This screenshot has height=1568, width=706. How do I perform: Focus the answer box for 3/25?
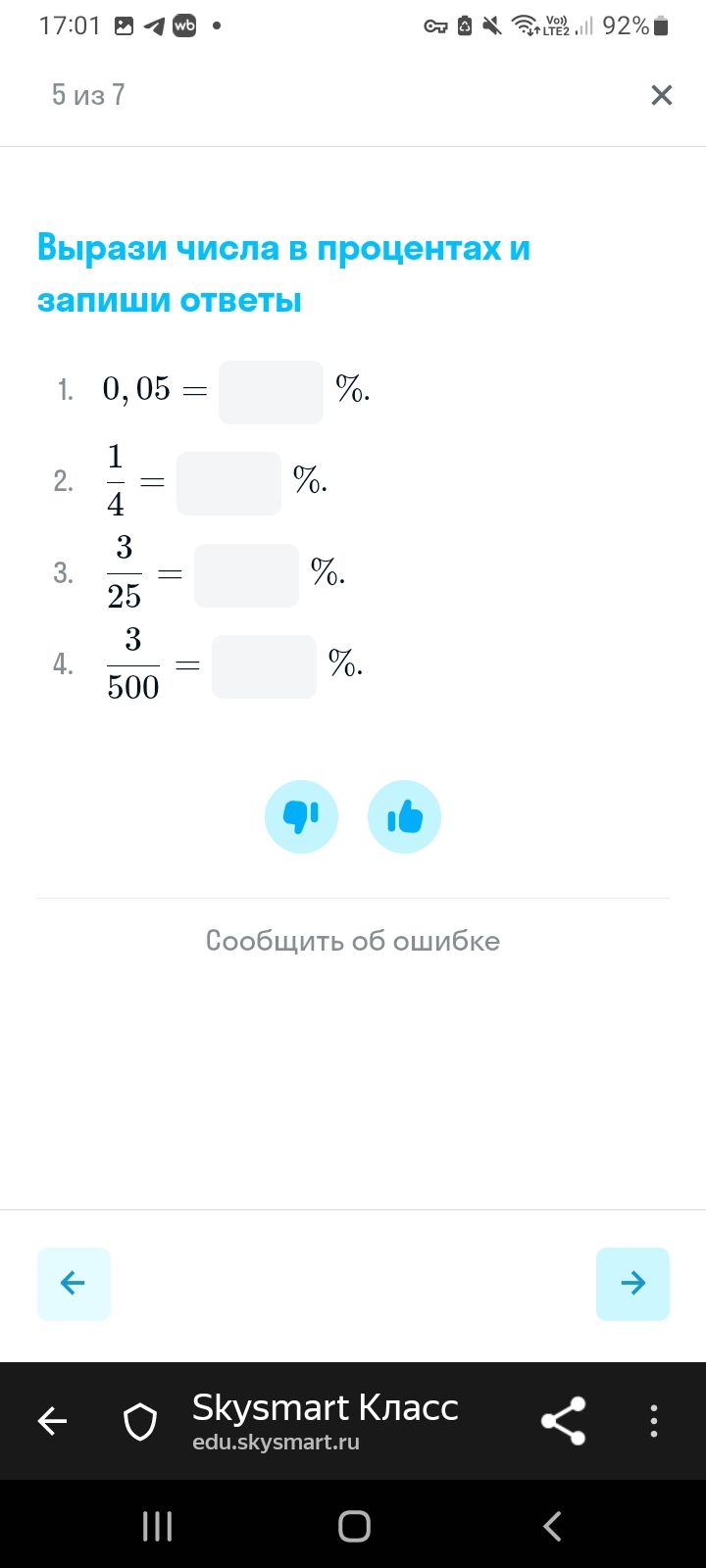[x=246, y=575]
